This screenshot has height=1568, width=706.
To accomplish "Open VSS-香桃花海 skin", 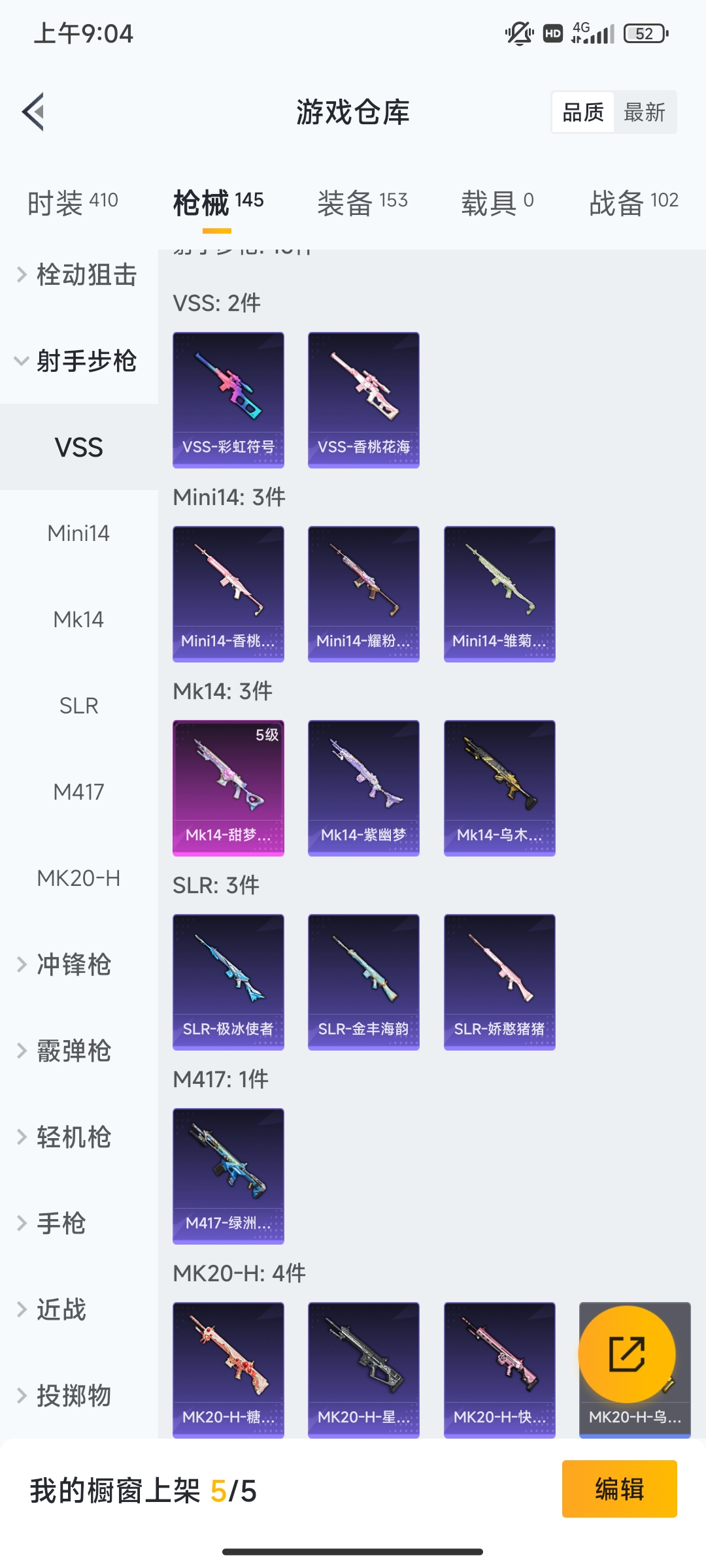I will (x=363, y=399).
